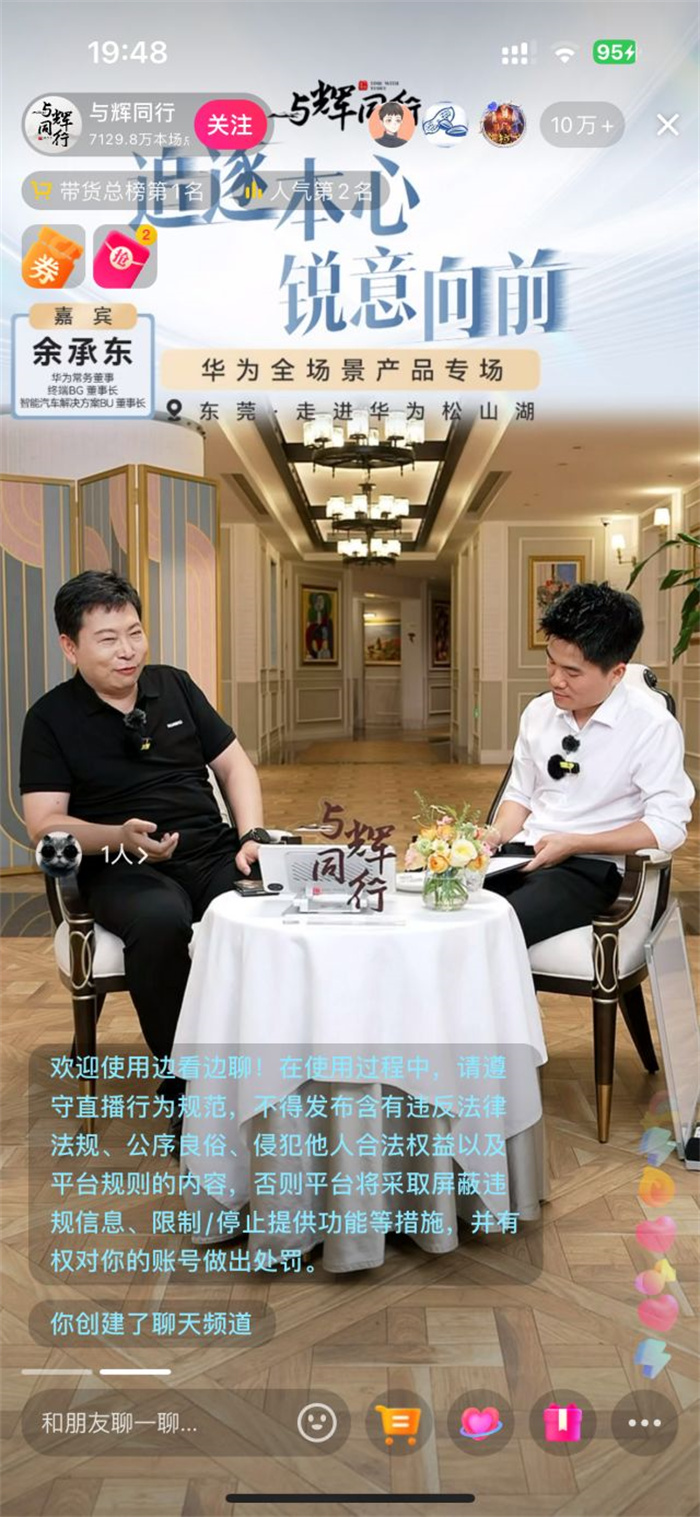Open the 10万+ viewer list
The image size is (700, 1517).
point(582,125)
